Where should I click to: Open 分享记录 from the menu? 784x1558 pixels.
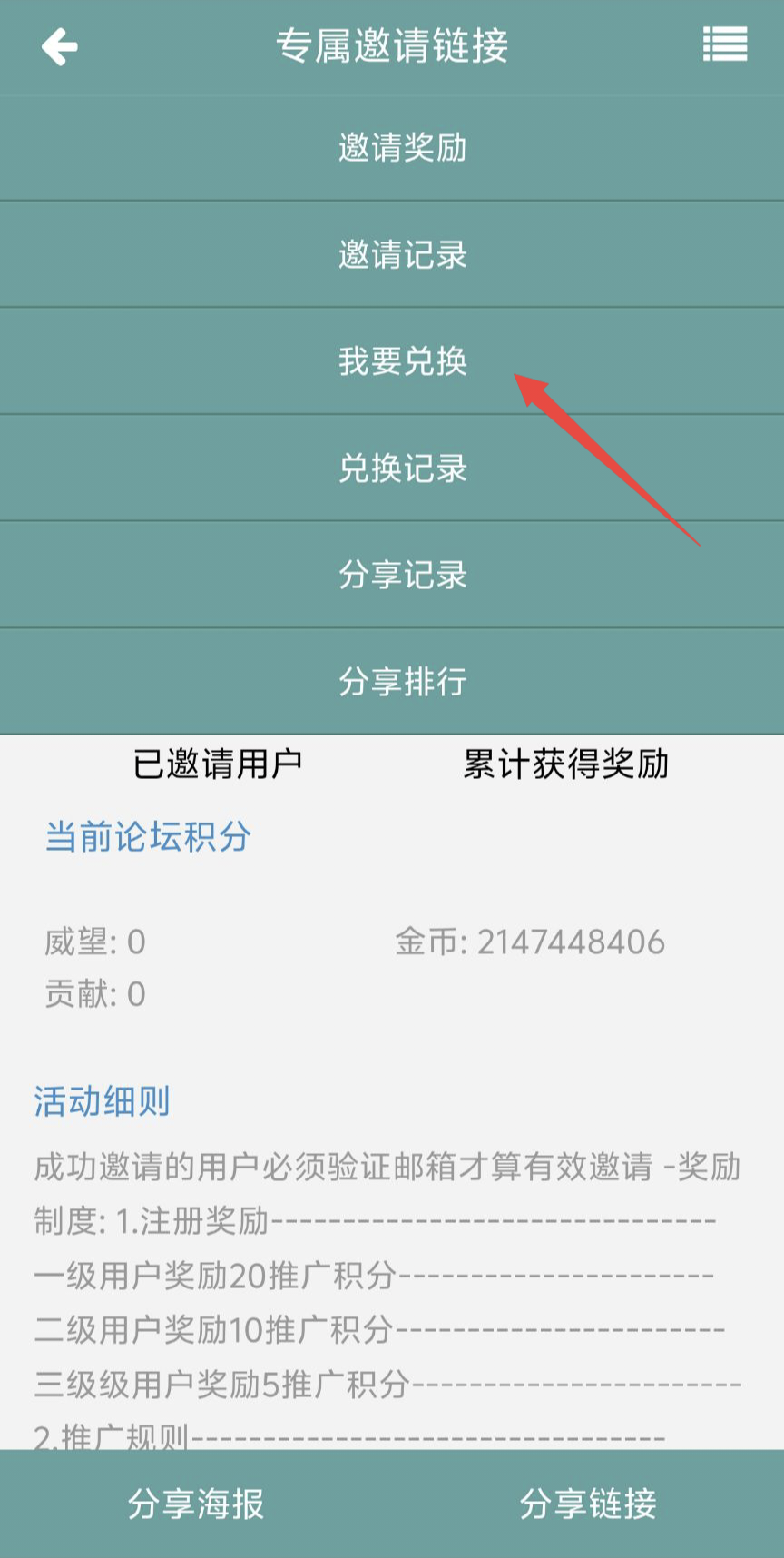point(402,575)
